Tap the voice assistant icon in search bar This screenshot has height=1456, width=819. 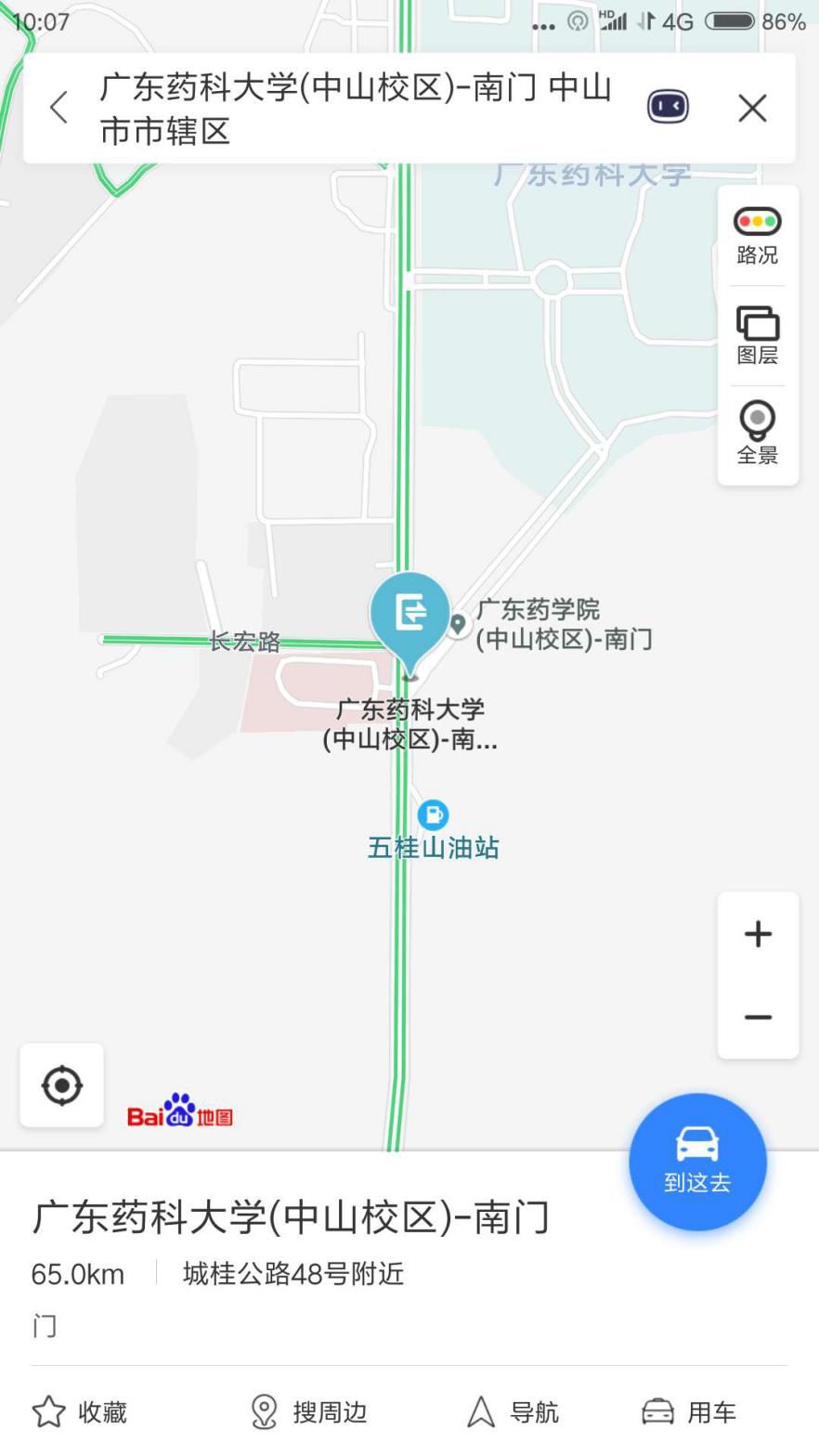(x=668, y=108)
